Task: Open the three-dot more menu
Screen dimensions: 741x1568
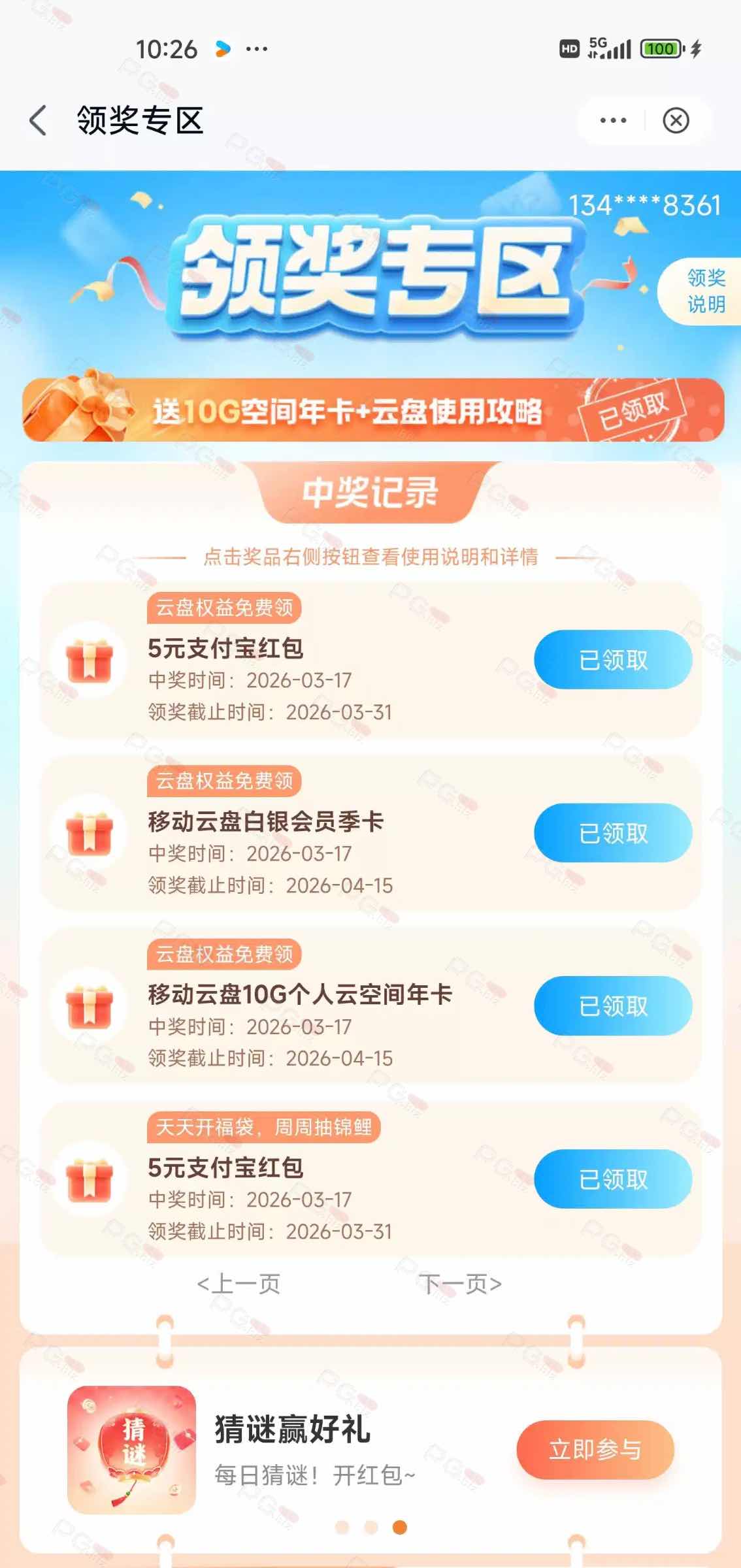Action: click(x=612, y=121)
